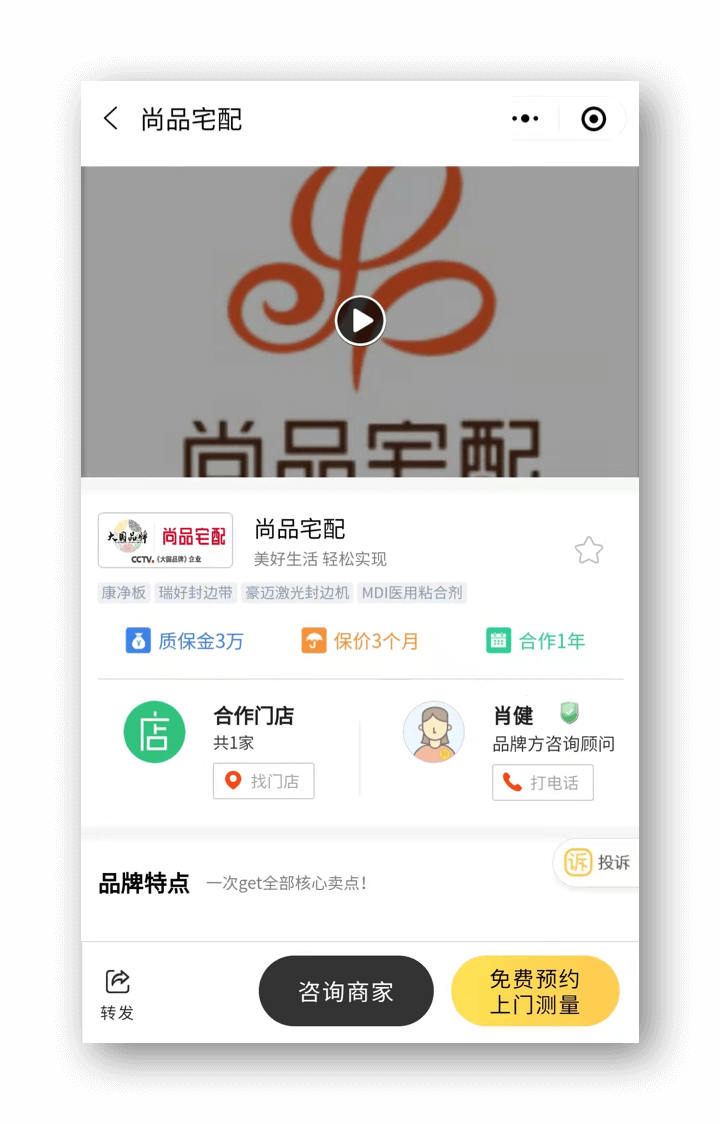The height and width of the screenshot is (1124, 720).
Task: Share this page via 转发
Action: click(x=117, y=993)
